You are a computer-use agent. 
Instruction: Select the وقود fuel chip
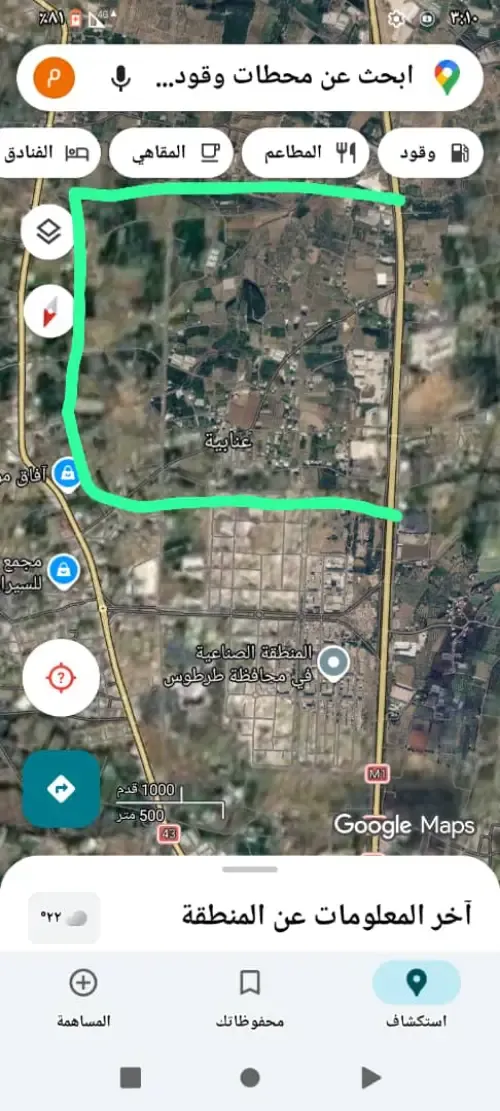tap(431, 152)
